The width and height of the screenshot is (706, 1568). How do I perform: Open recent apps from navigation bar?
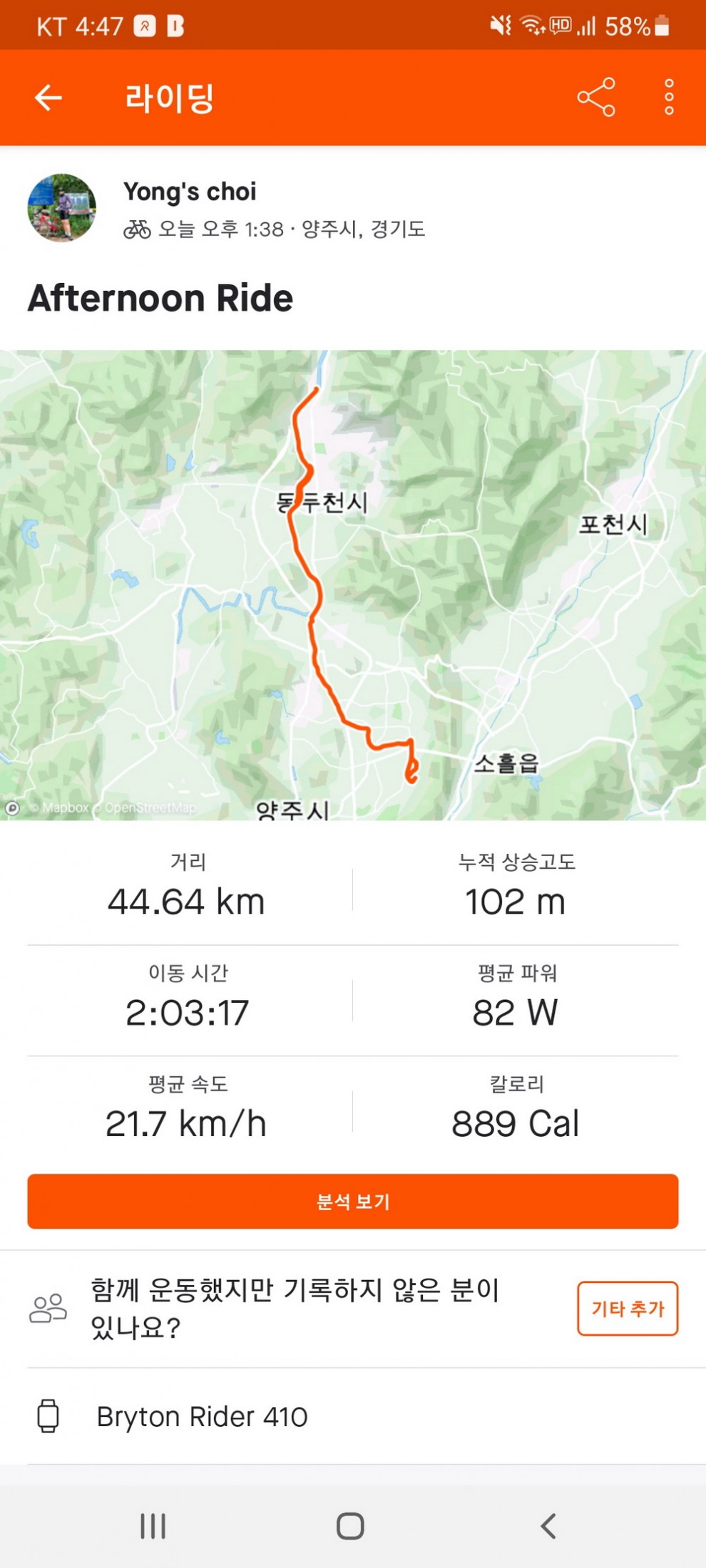153,1526
